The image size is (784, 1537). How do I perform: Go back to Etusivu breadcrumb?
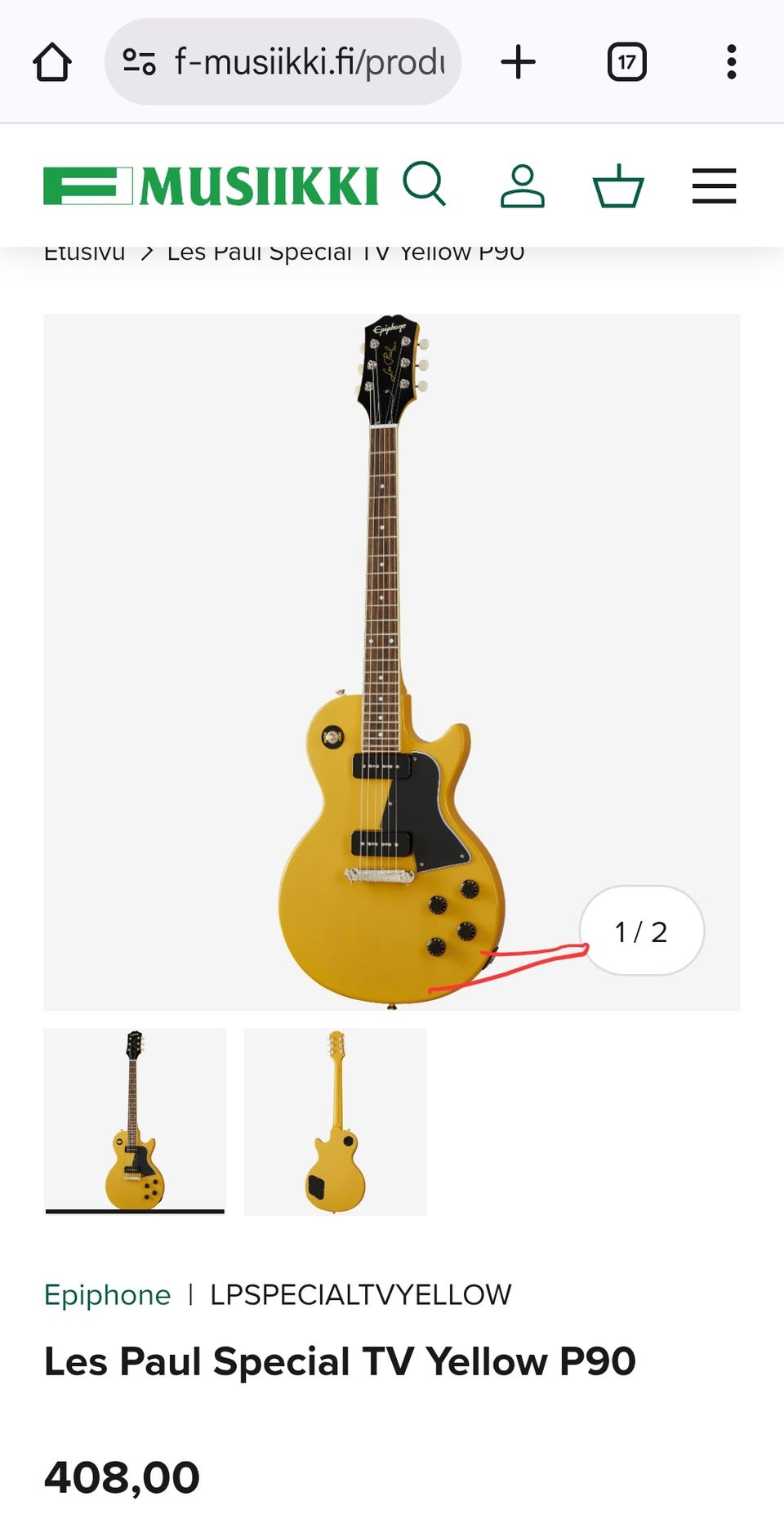coord(84,253)
